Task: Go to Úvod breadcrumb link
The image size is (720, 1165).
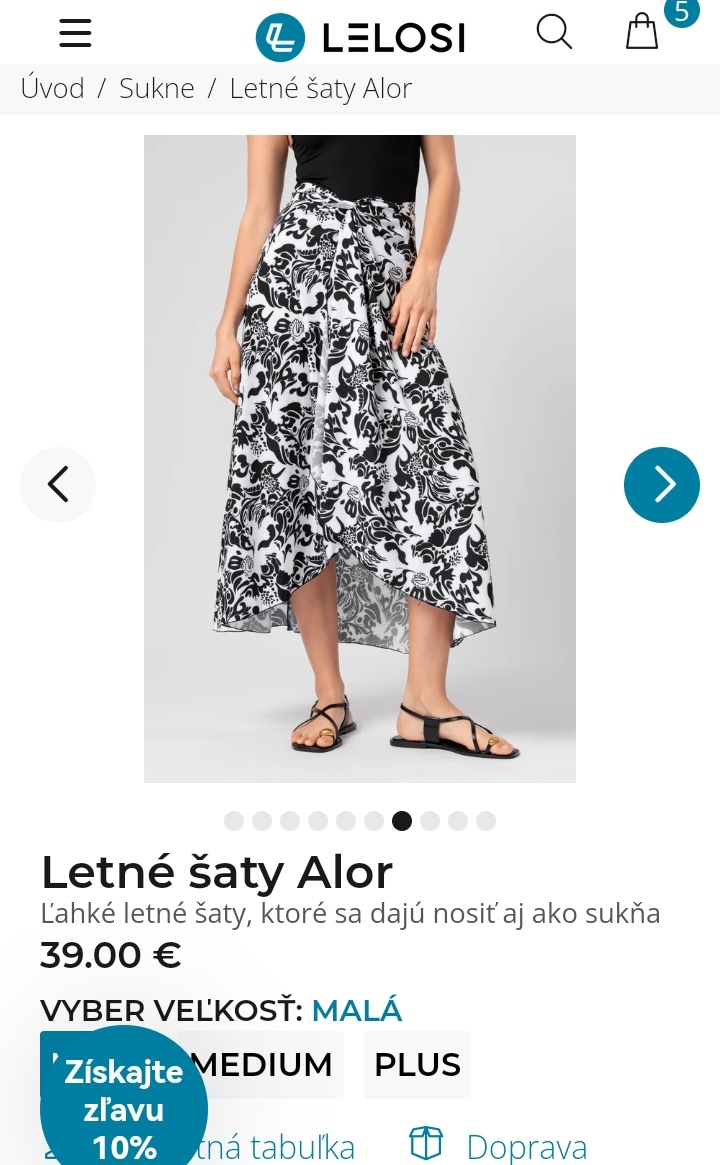Action: click(x=52, y=88)
